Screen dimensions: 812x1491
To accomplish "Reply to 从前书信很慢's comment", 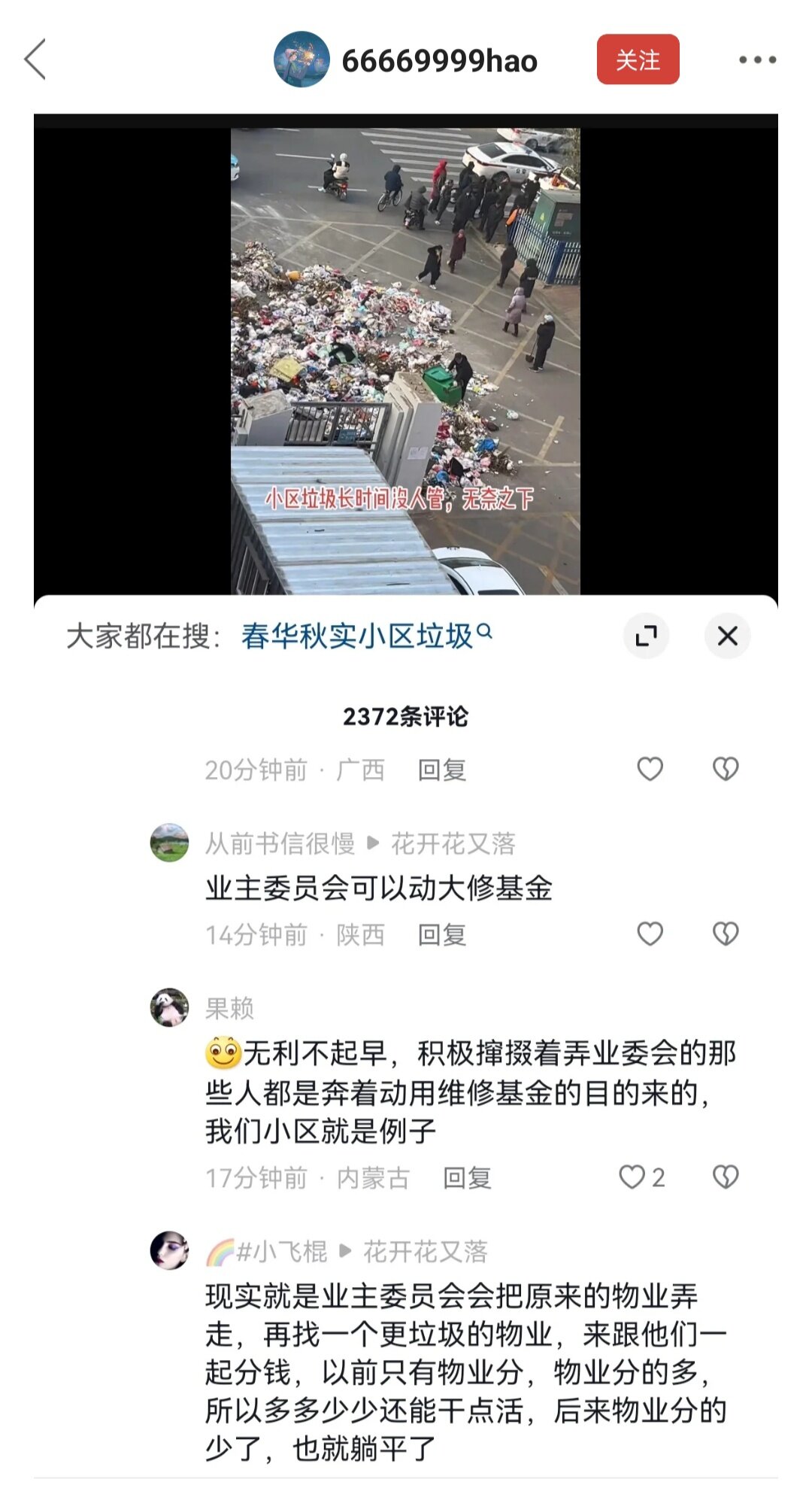I will pos(442,935).
